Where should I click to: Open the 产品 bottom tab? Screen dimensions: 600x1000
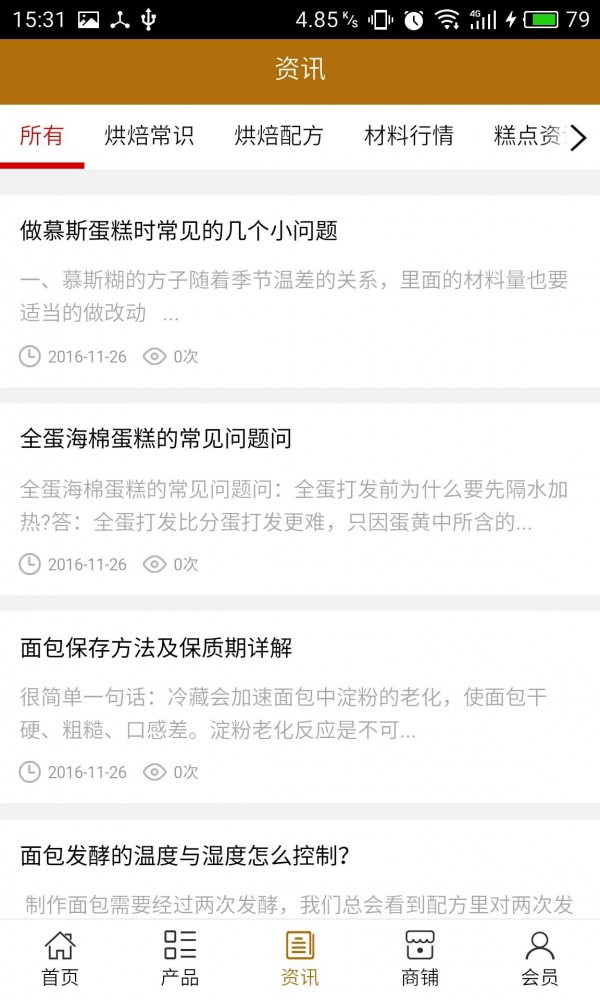(x=180, y=958)
